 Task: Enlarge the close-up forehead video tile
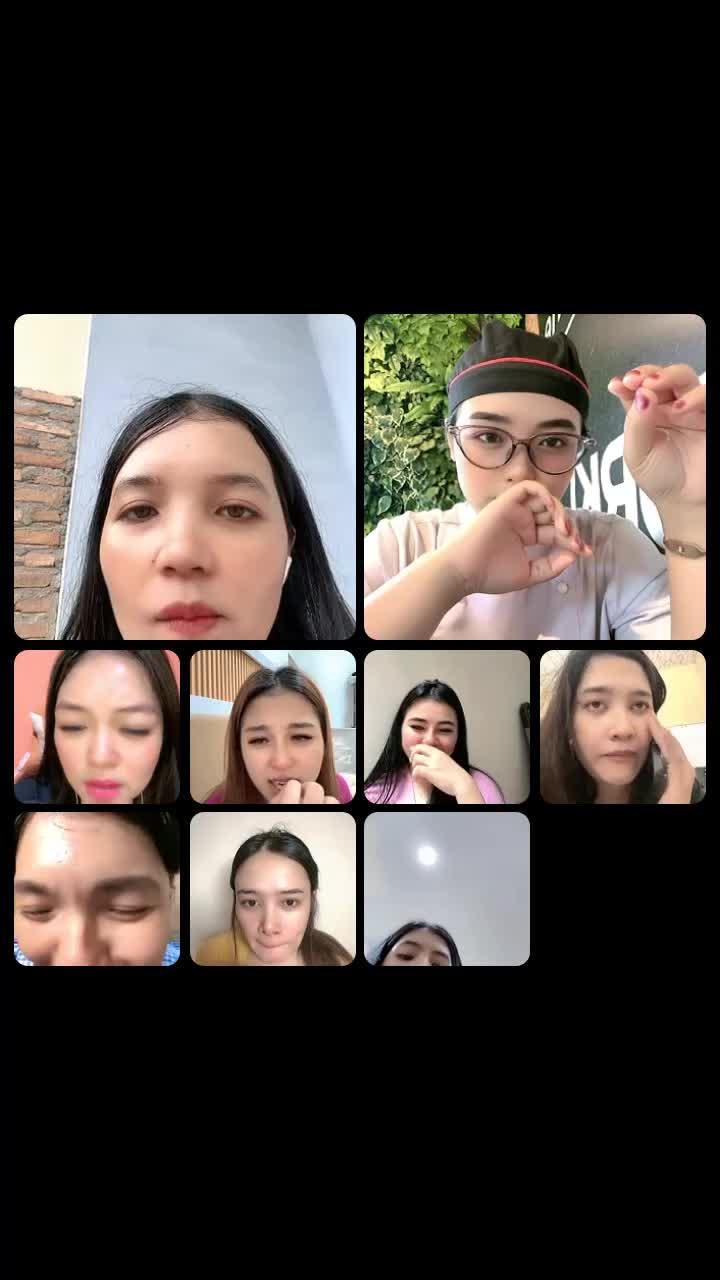coord(97,889)
